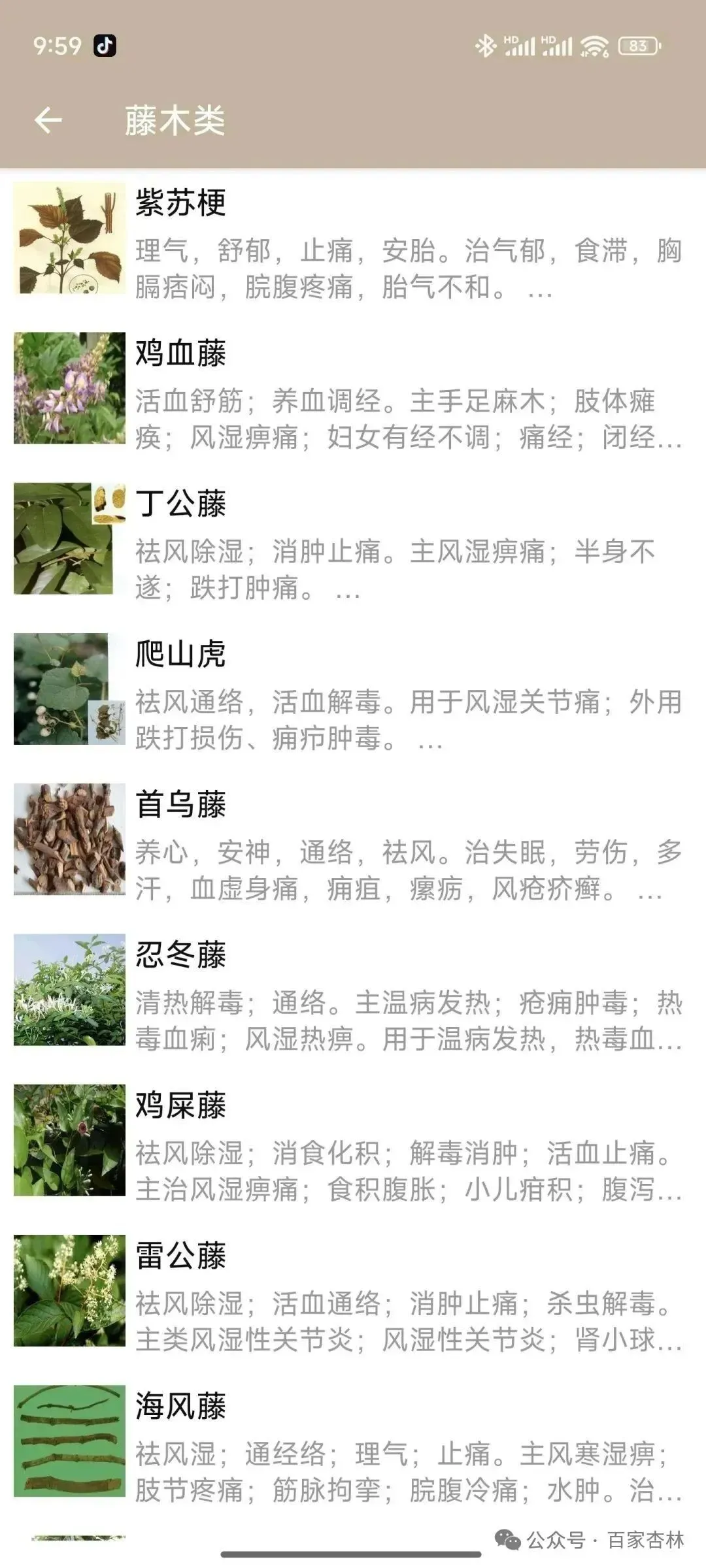Go back from the 藤木类 page
The height and width of the screenshot is (1568, 706).
(48, 120)
